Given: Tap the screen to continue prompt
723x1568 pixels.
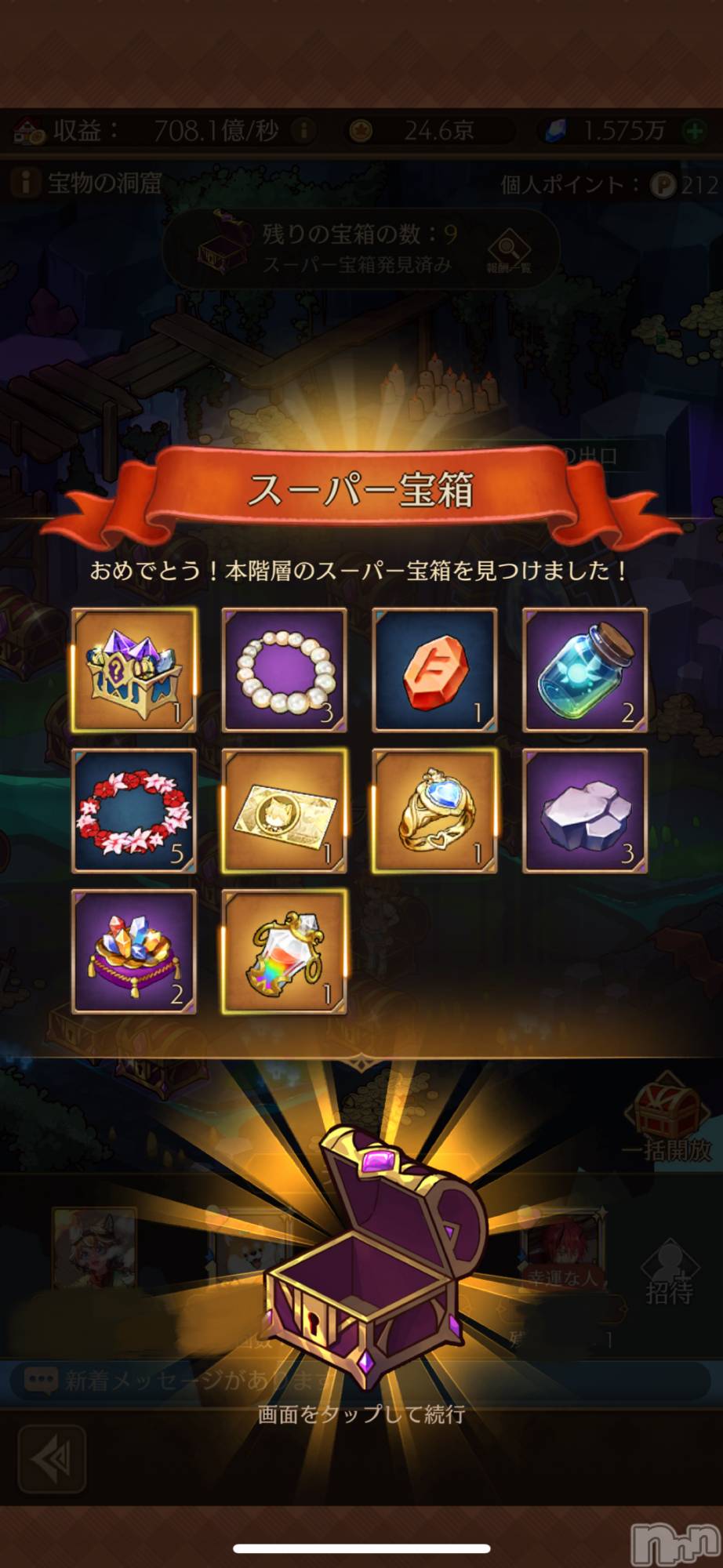Looking at the screenshot, I should click(x=361, y=1414).
